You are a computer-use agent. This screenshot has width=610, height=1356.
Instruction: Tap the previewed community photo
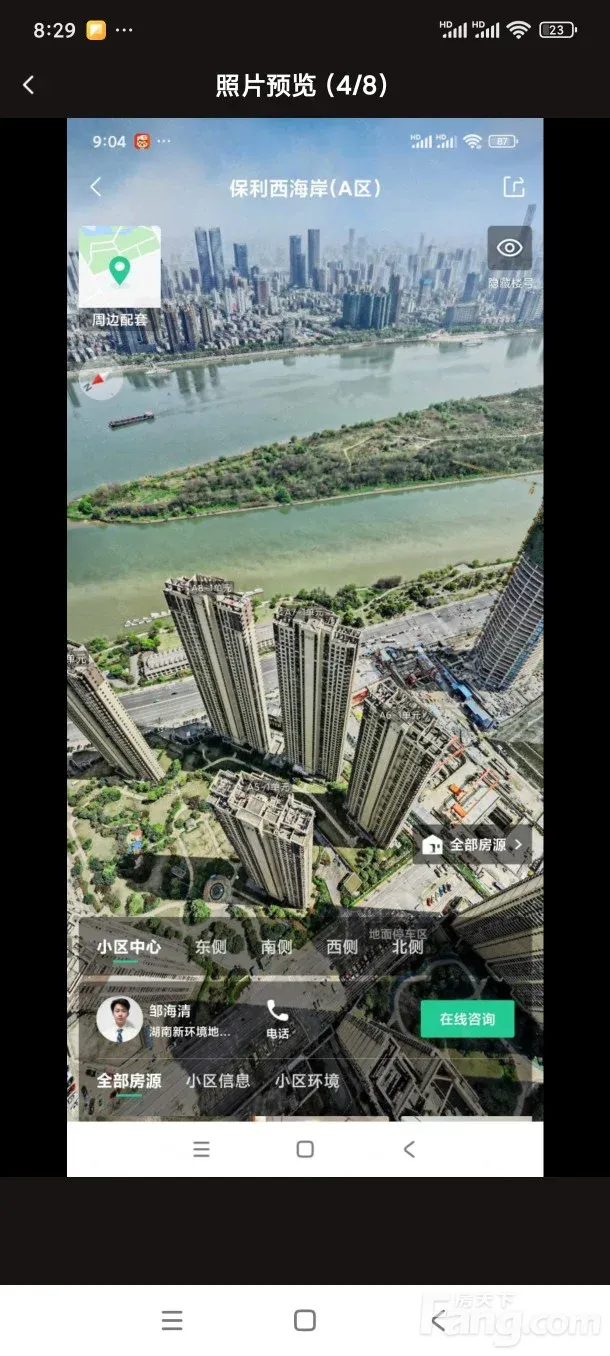coord(305,600)
